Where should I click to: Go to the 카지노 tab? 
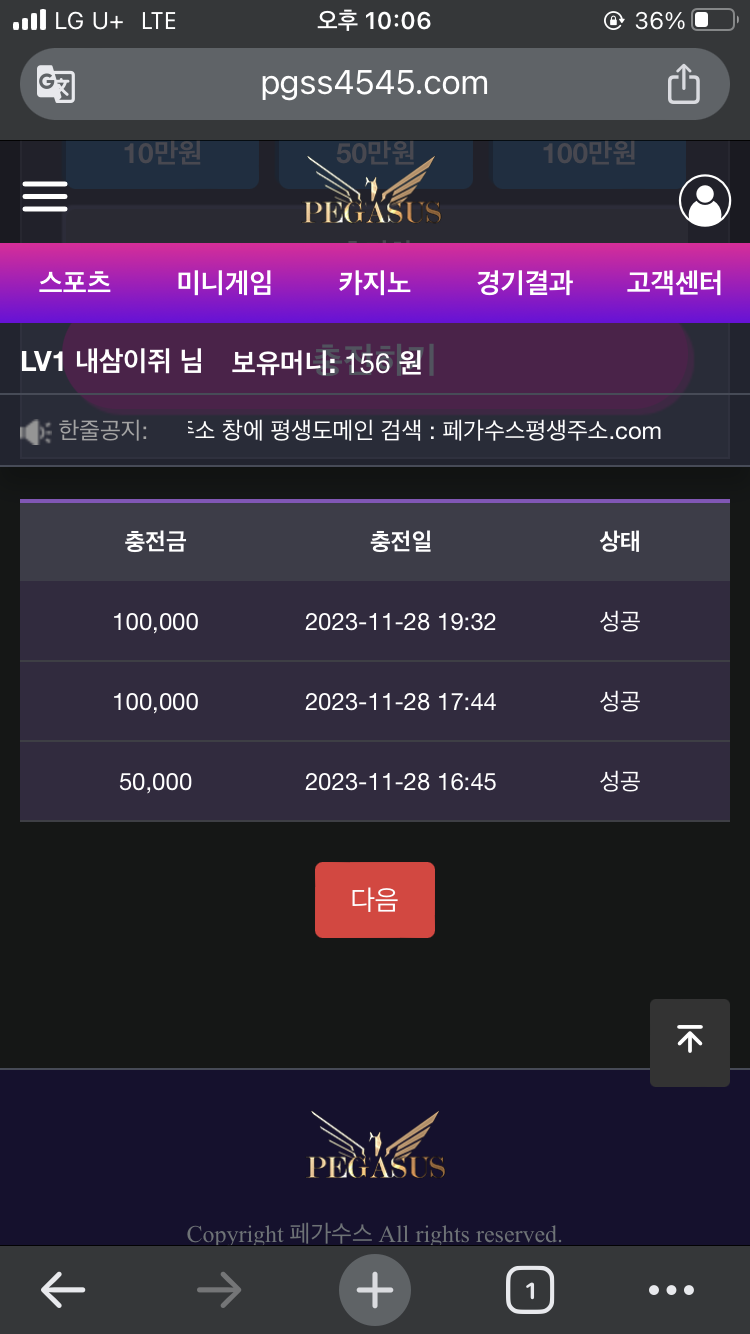374,283
